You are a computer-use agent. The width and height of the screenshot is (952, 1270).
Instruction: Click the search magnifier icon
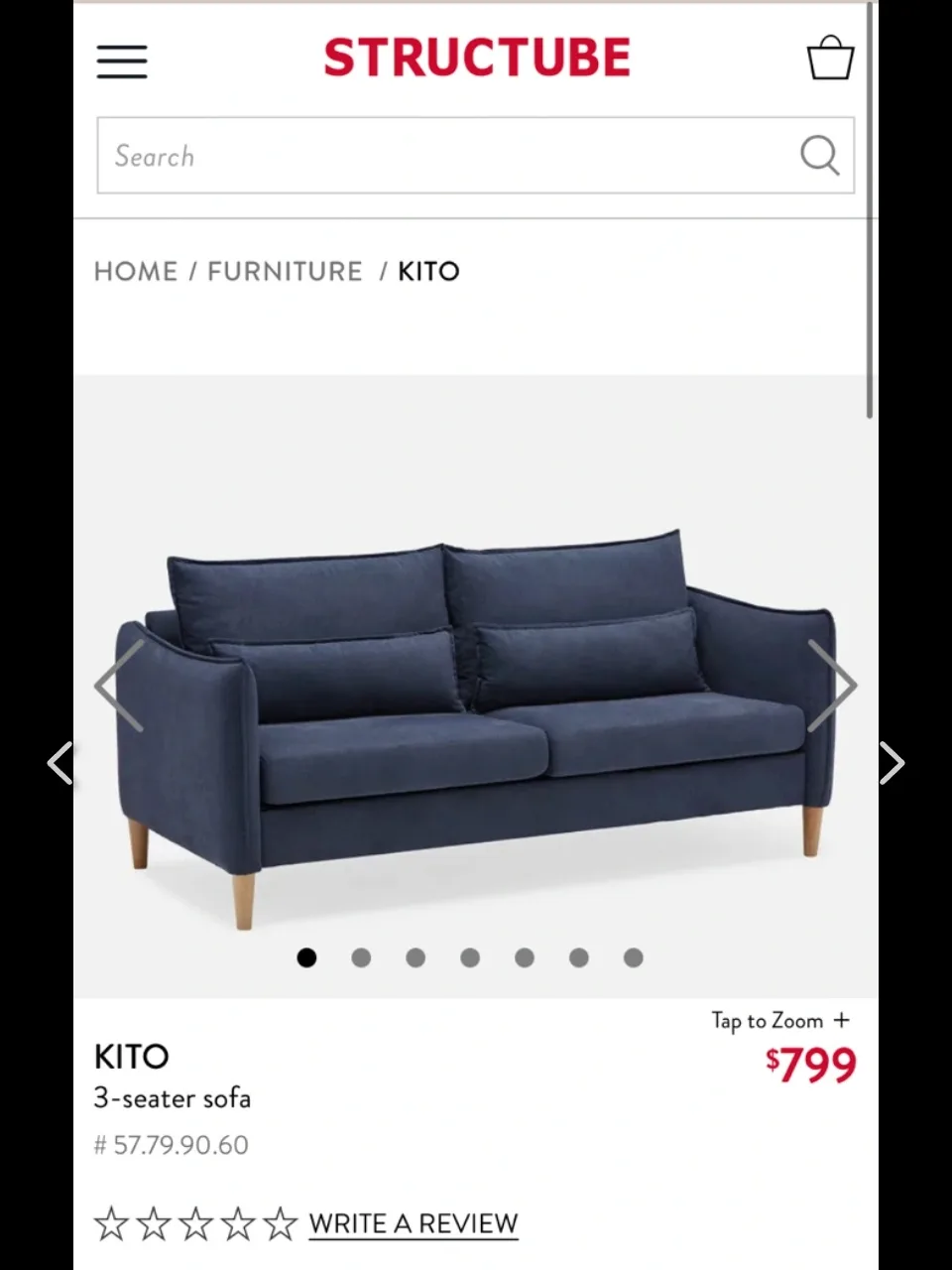click(x=819, y=156)
